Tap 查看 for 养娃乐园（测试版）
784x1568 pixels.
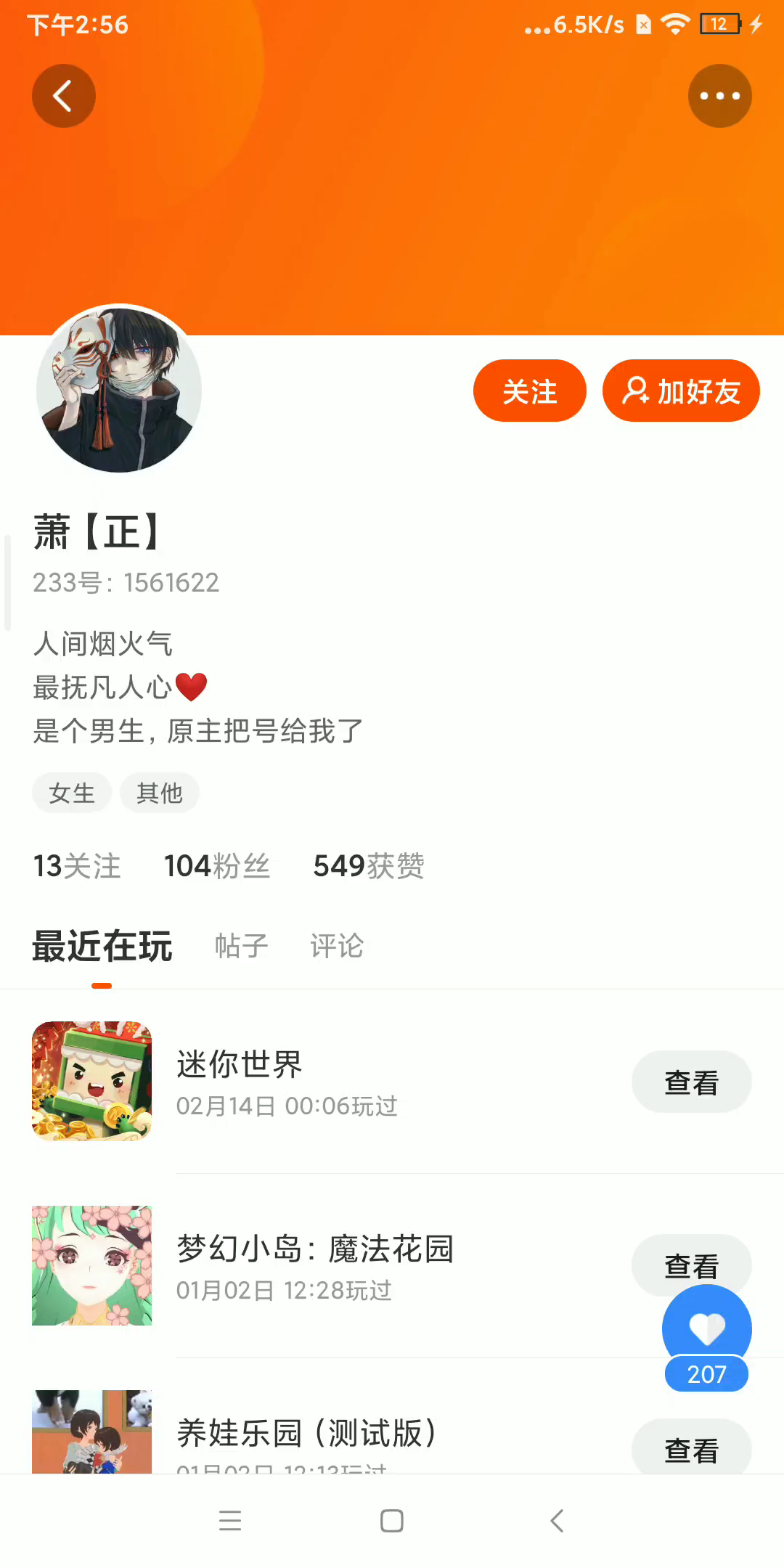tap(691, 1449)
